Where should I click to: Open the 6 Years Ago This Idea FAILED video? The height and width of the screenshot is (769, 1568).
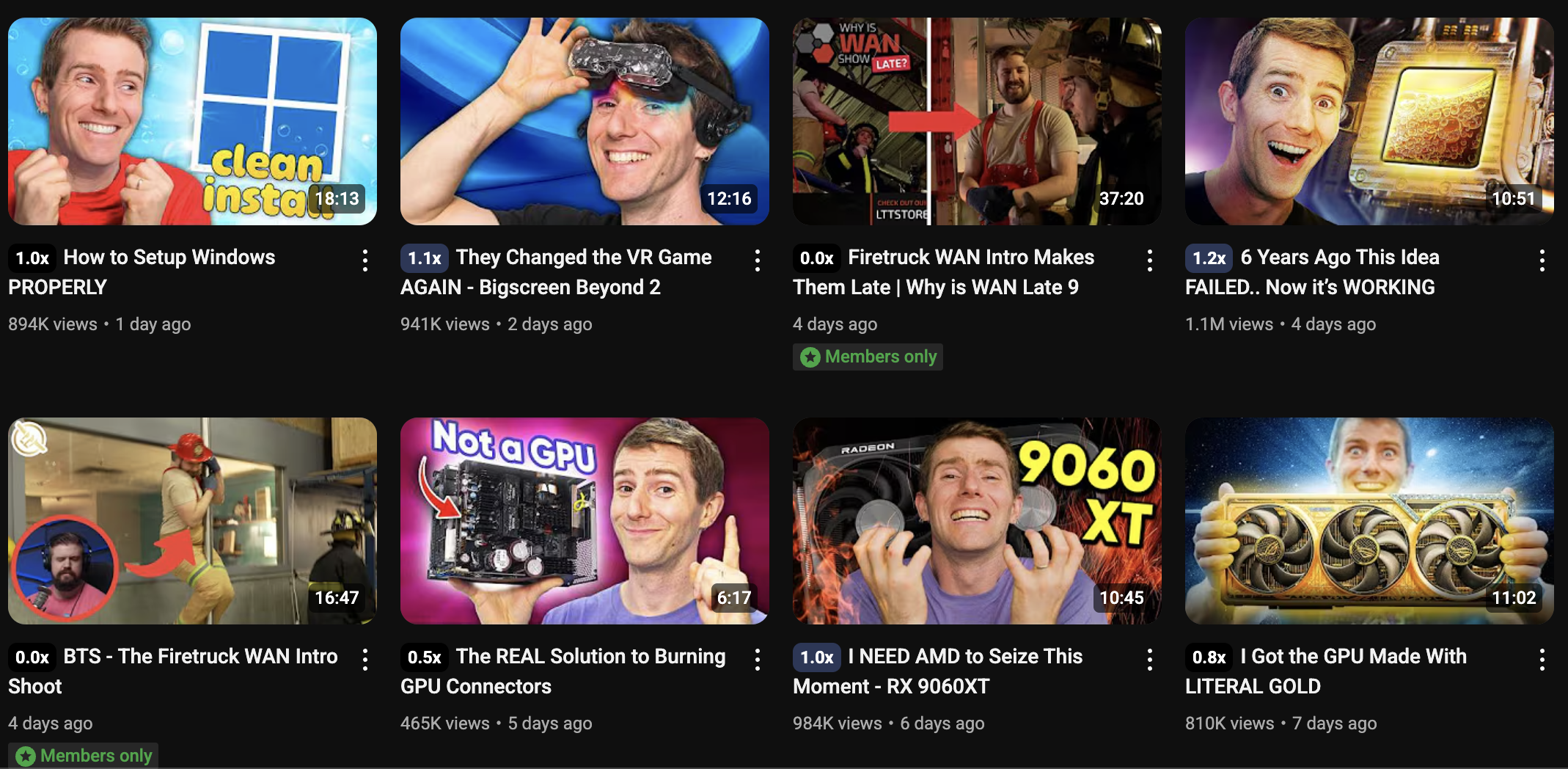coord(1369,122)
